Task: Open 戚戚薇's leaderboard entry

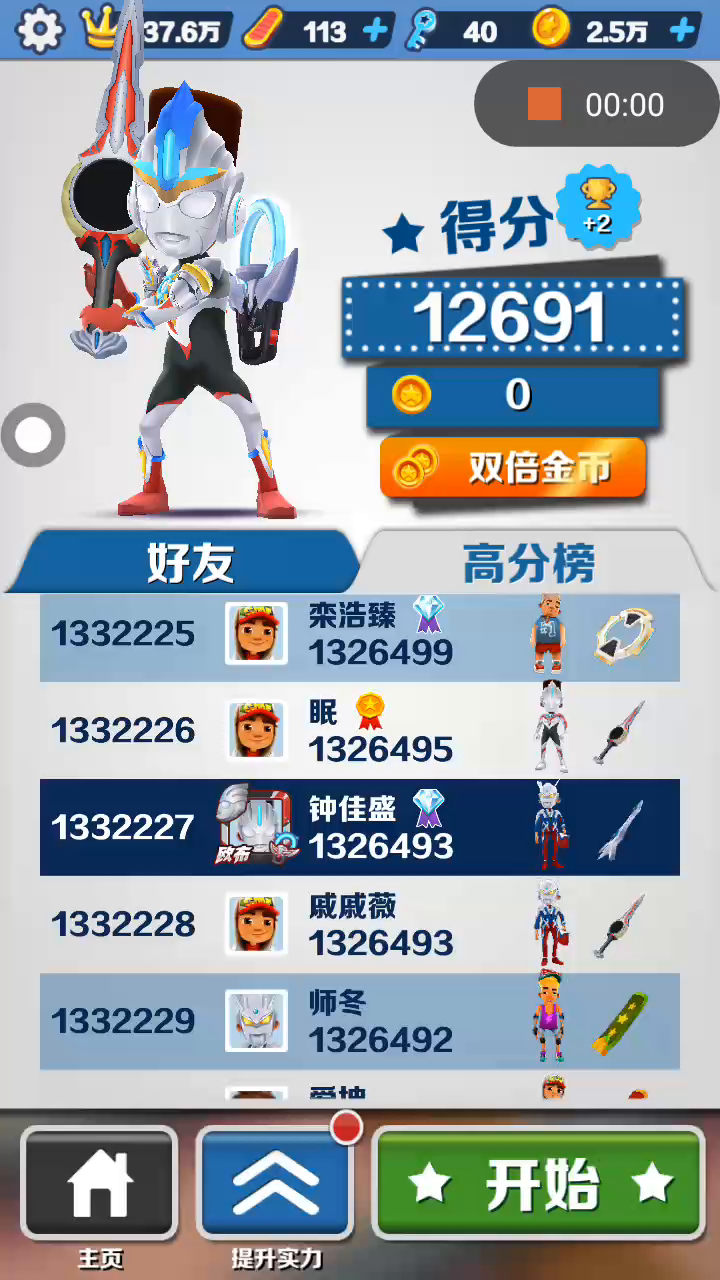Action: point(360,925)
